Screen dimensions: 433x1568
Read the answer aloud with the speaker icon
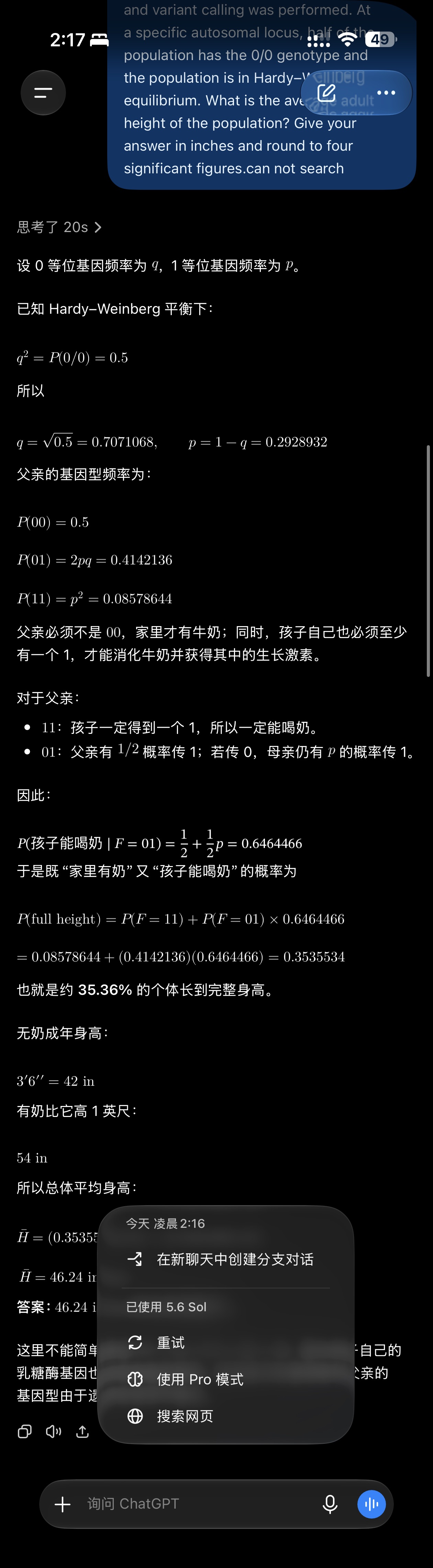tap(54, 1432)
